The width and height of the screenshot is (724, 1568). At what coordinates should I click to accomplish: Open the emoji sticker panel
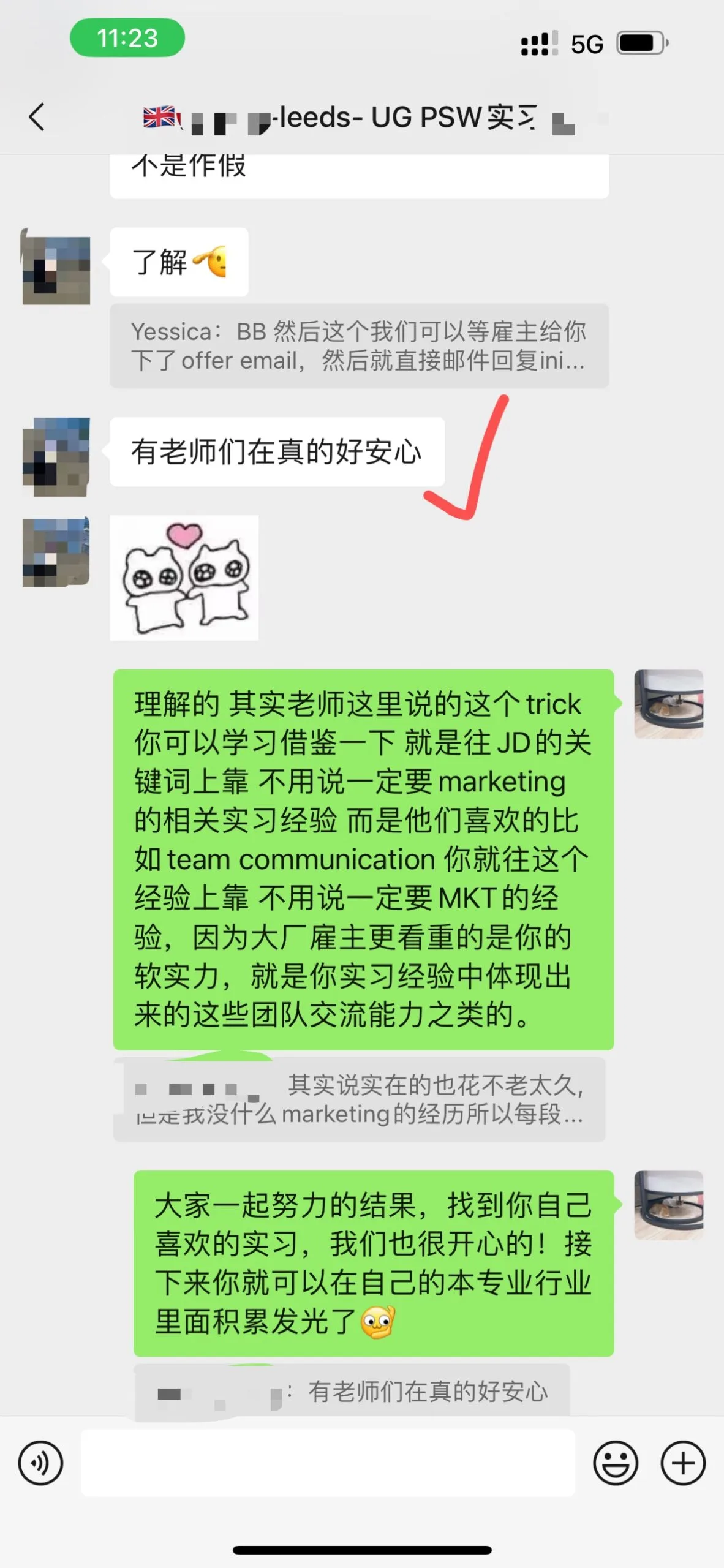click(x=615, y=1463)
